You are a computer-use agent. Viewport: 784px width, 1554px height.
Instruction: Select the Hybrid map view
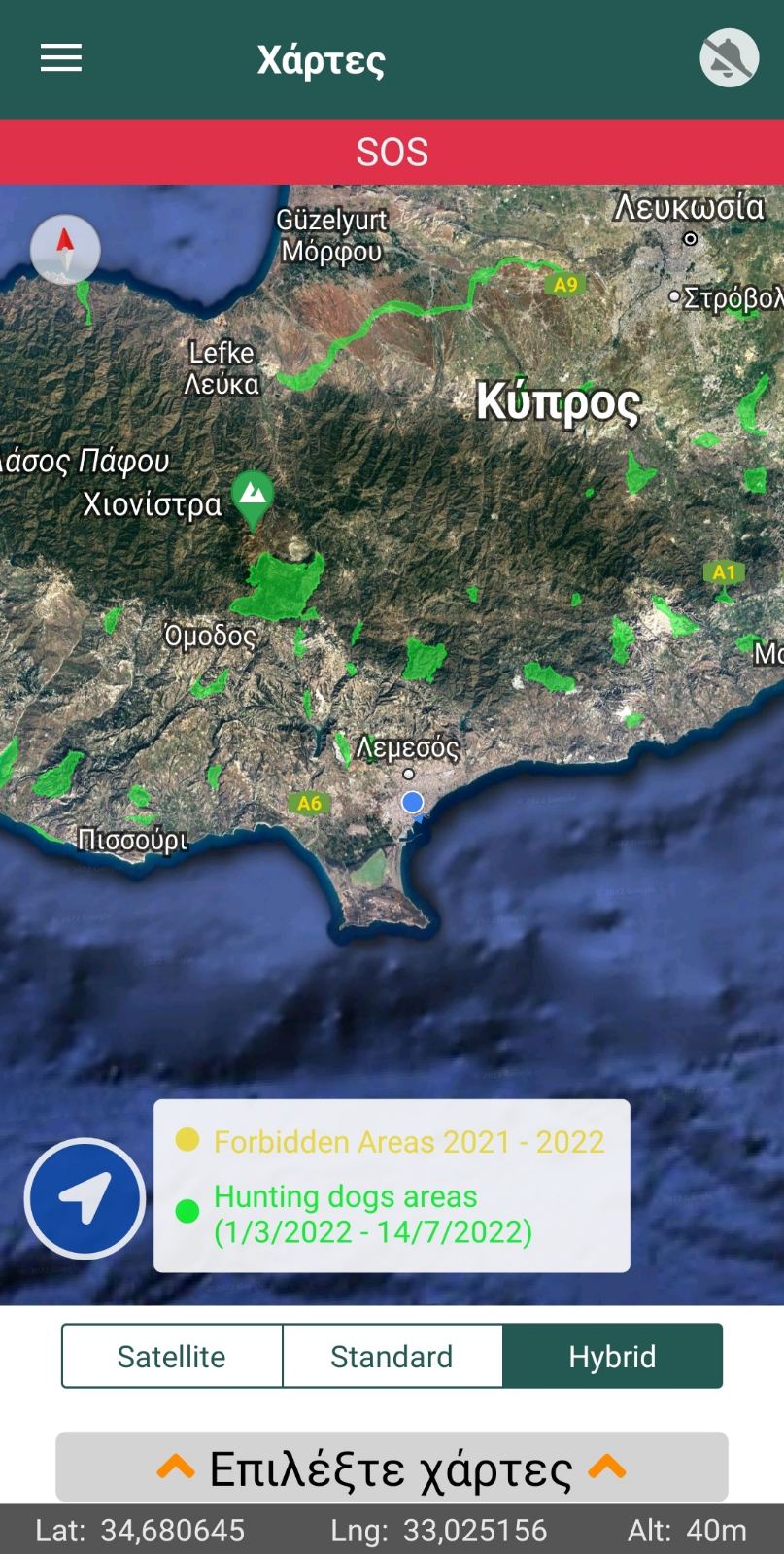[612, 1356]
